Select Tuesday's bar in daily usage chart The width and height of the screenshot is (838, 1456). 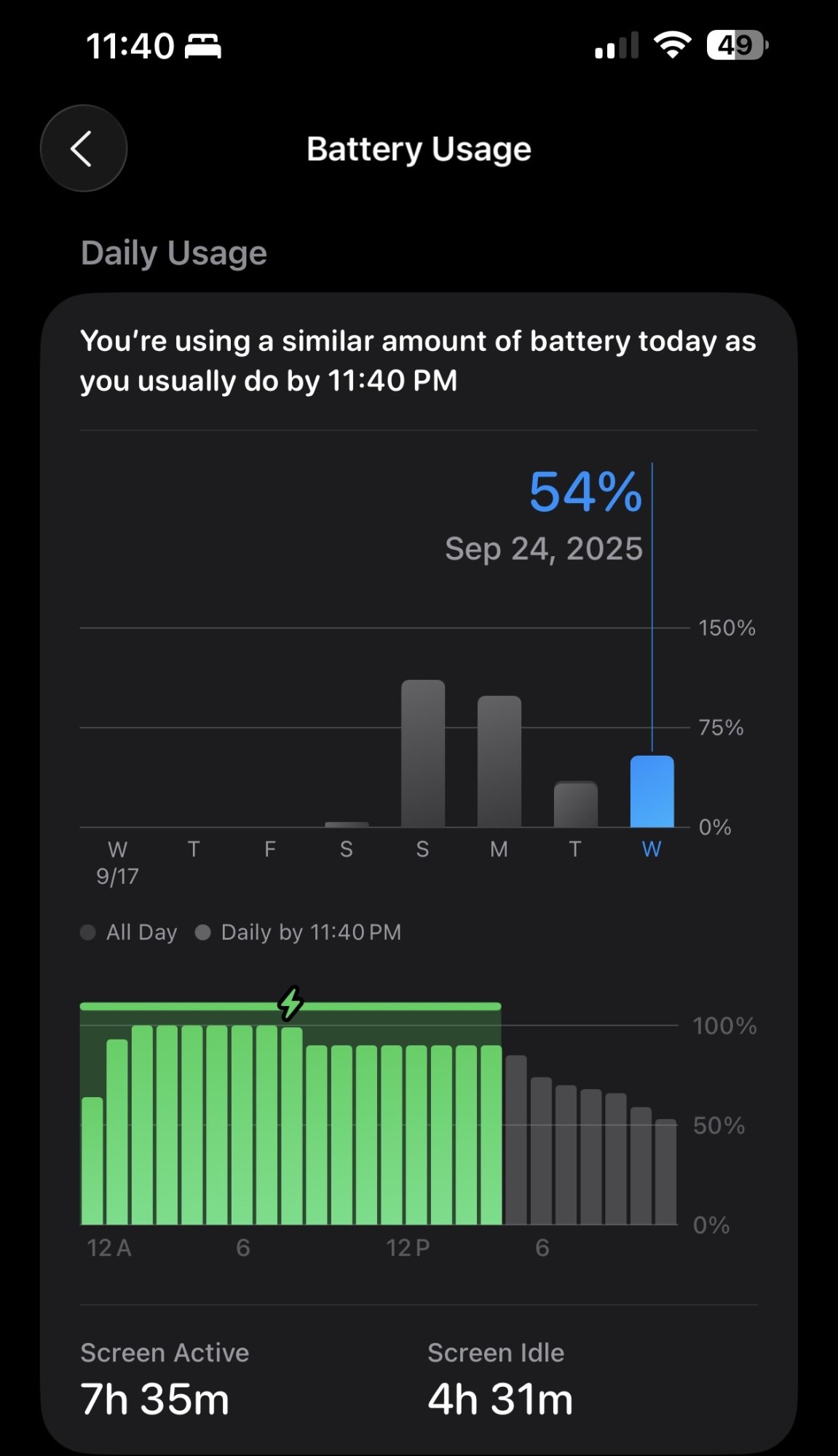pos(576,804)
